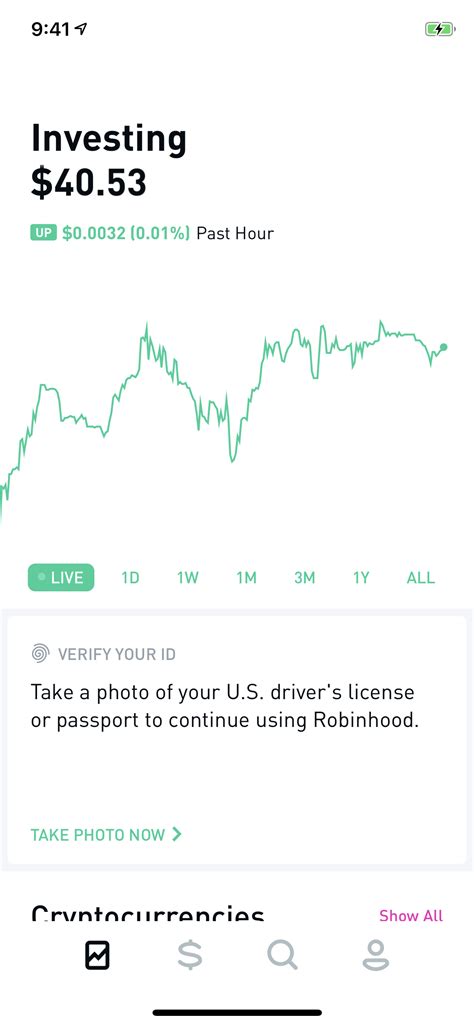Show the 1M chart range
This screenshot has height=1026, width=474.
click(x=246, y=578)
